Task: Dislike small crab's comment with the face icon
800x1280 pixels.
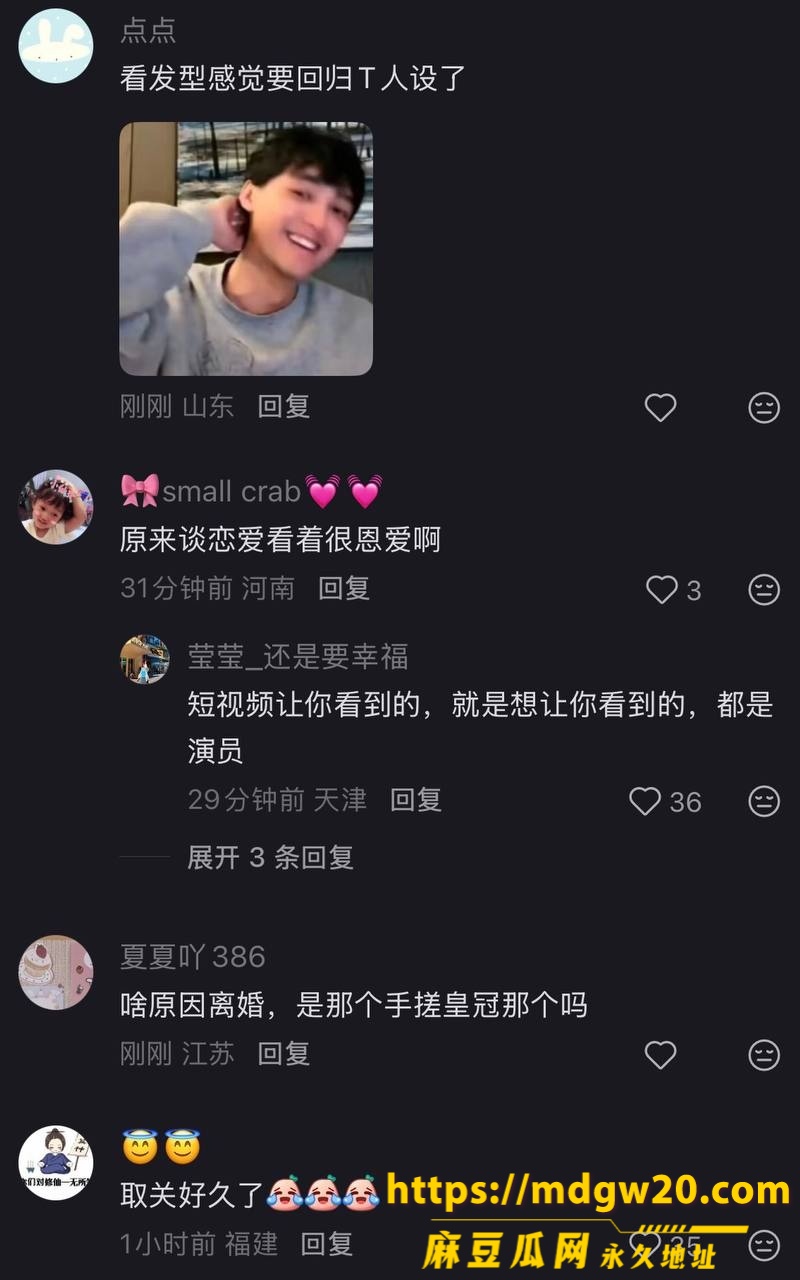Action: [x=764, y=590]
